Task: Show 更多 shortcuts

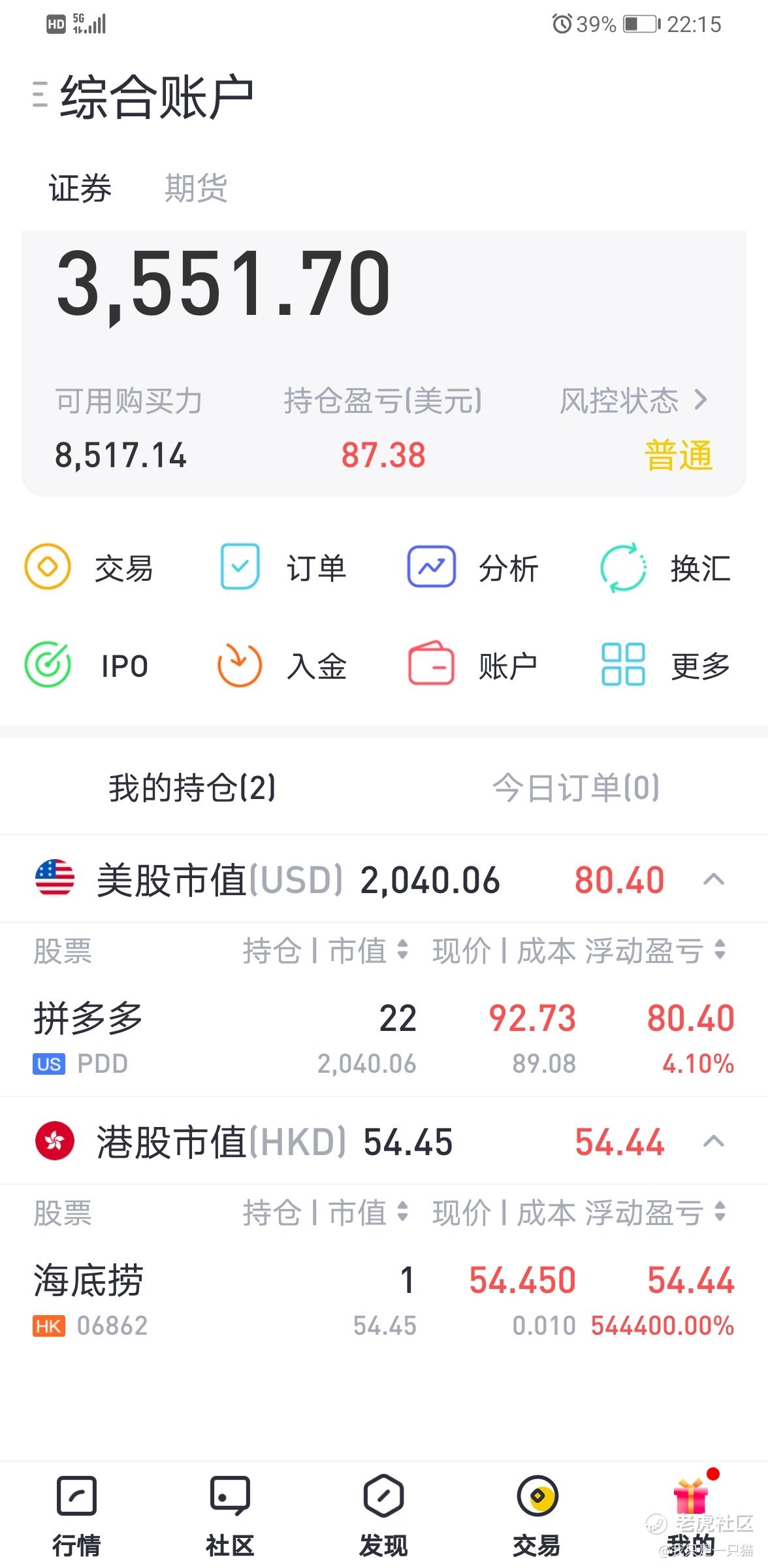Action: pyautogui.click(x=665, y=666)
